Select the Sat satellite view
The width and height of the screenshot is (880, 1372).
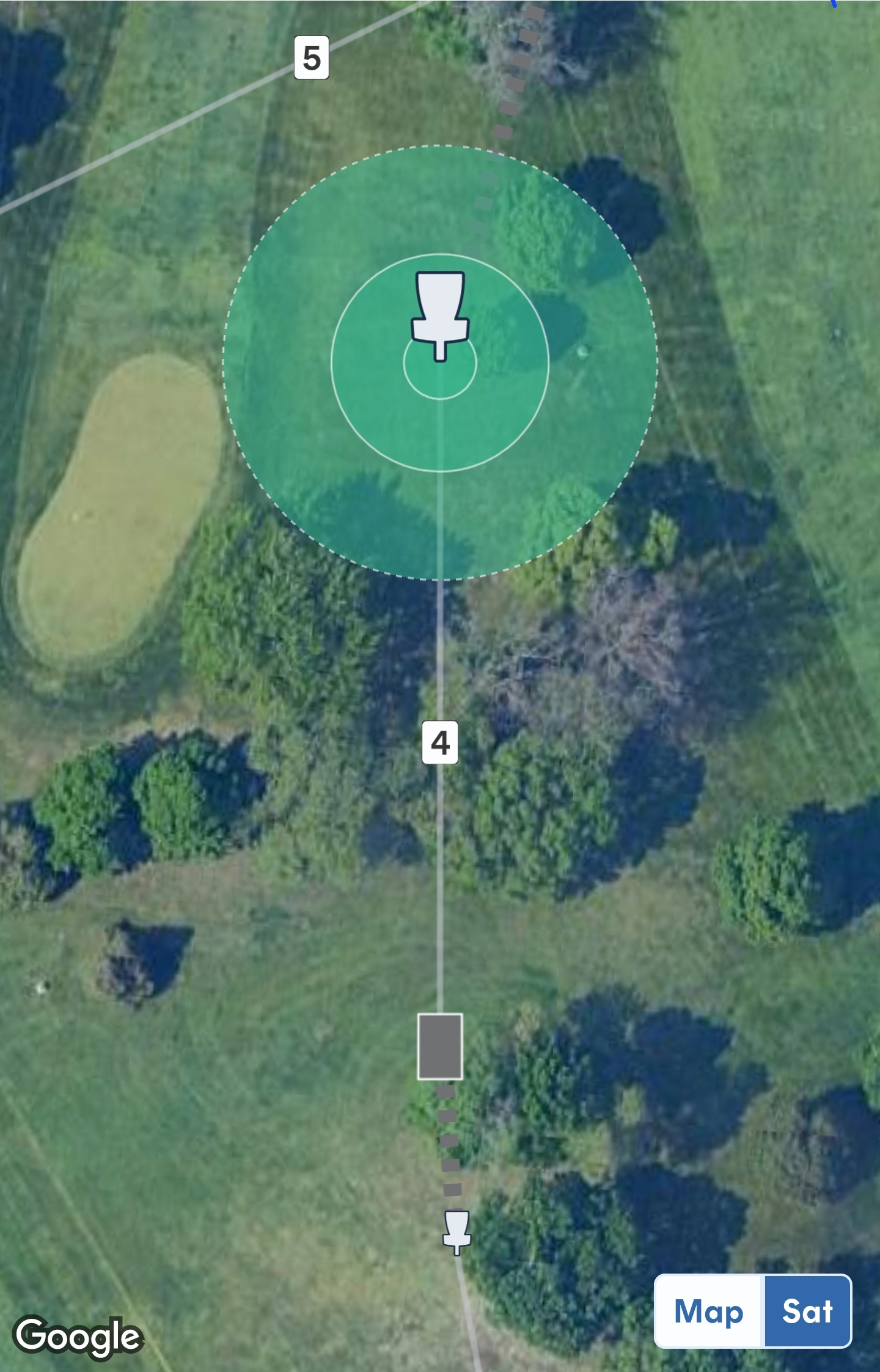pos(807,1311)
